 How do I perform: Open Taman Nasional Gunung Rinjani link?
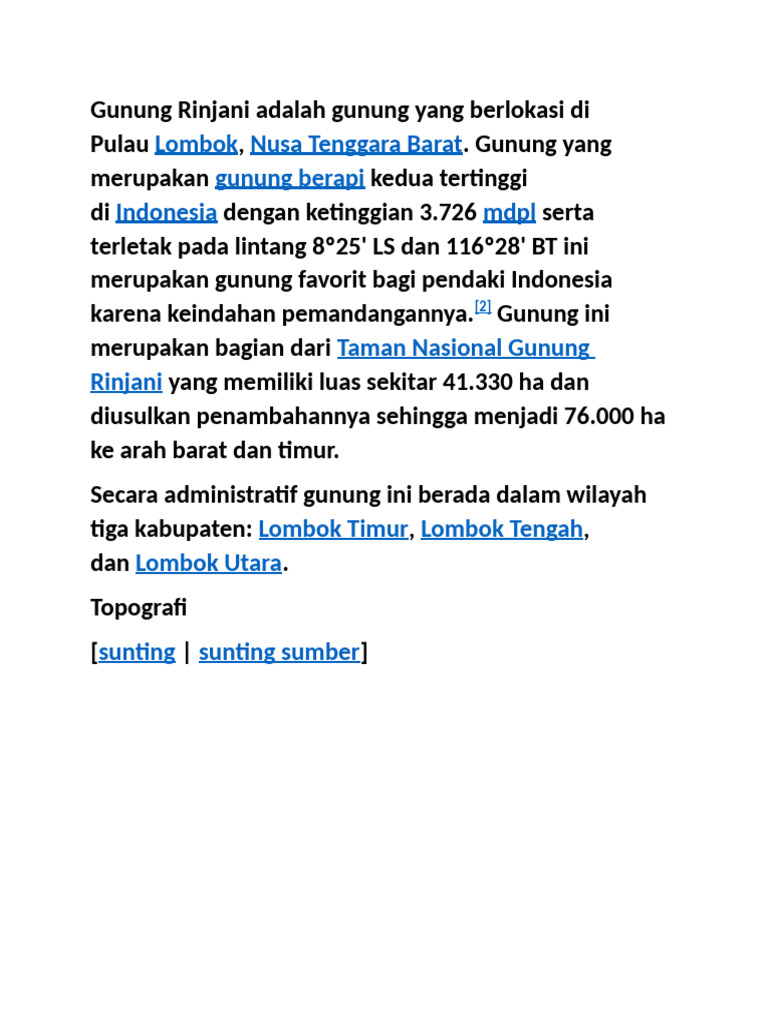pyautogui.click(x=466, y=348)
